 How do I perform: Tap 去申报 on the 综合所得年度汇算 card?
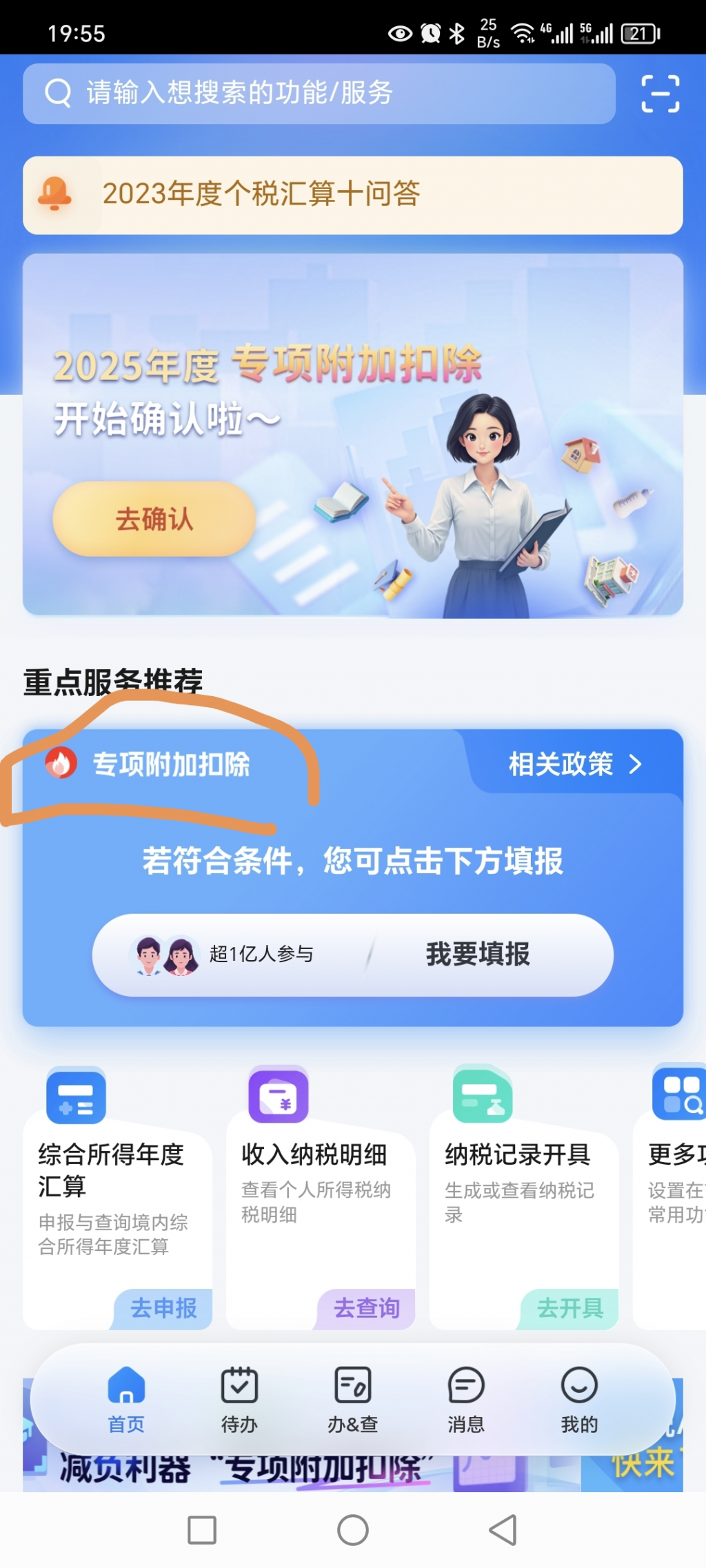point(163,1307)
